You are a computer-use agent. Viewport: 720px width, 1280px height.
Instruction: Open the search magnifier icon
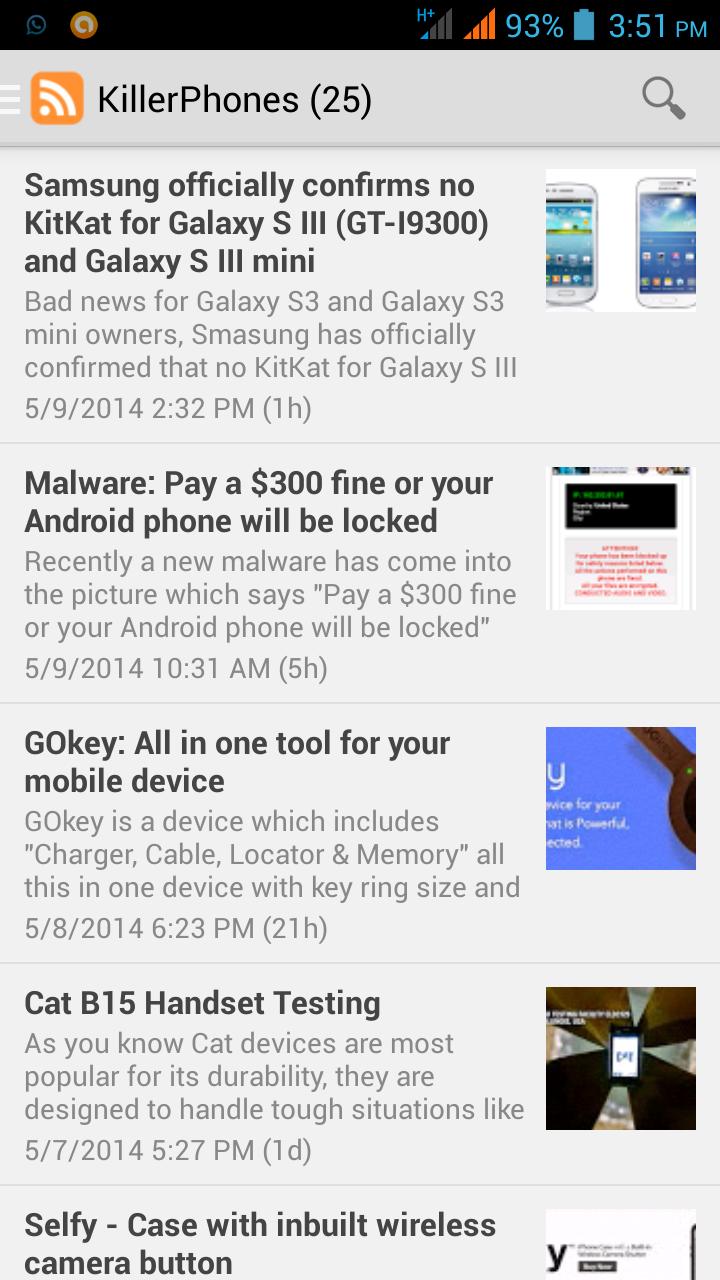click(x=662, y=99)
